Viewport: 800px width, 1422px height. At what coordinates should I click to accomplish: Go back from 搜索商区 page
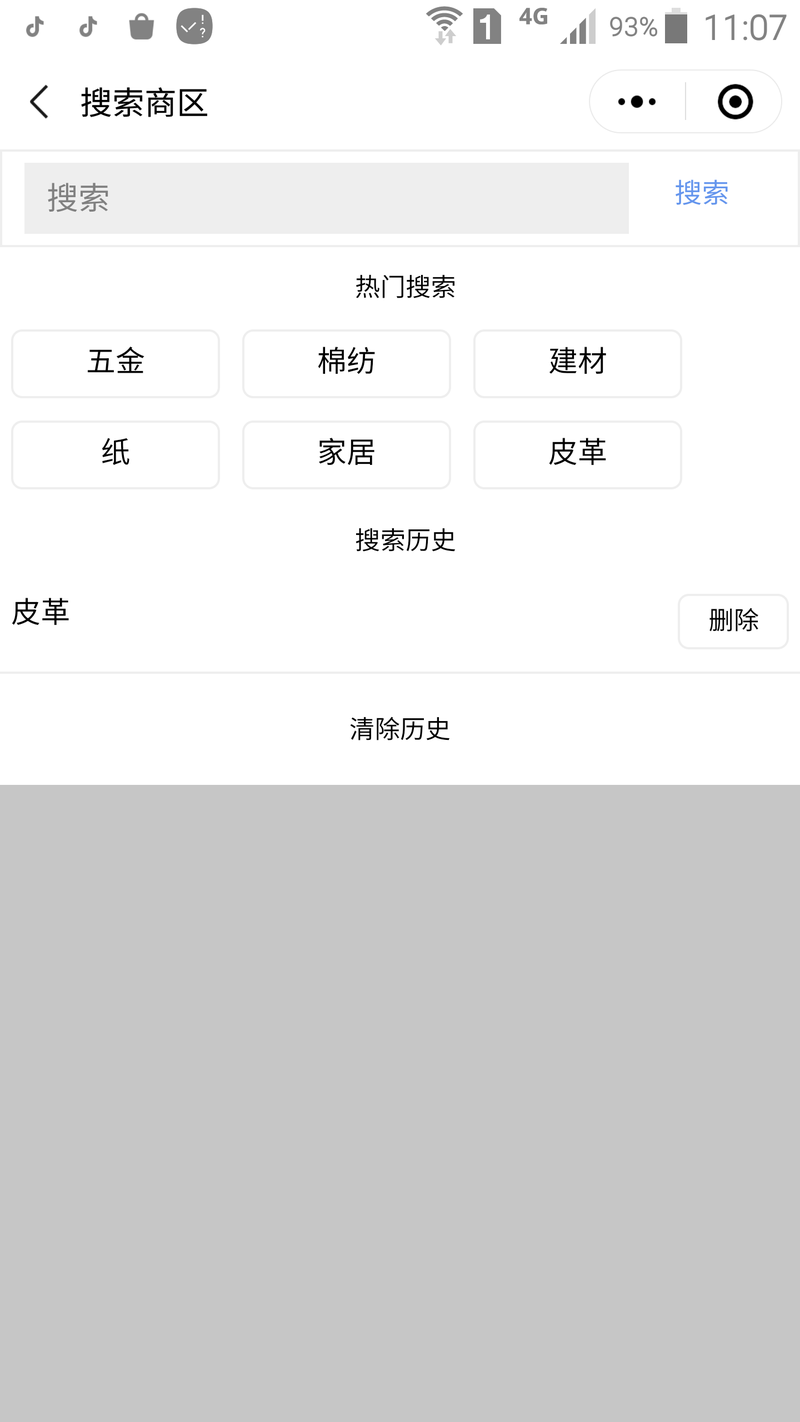[39, 102]
